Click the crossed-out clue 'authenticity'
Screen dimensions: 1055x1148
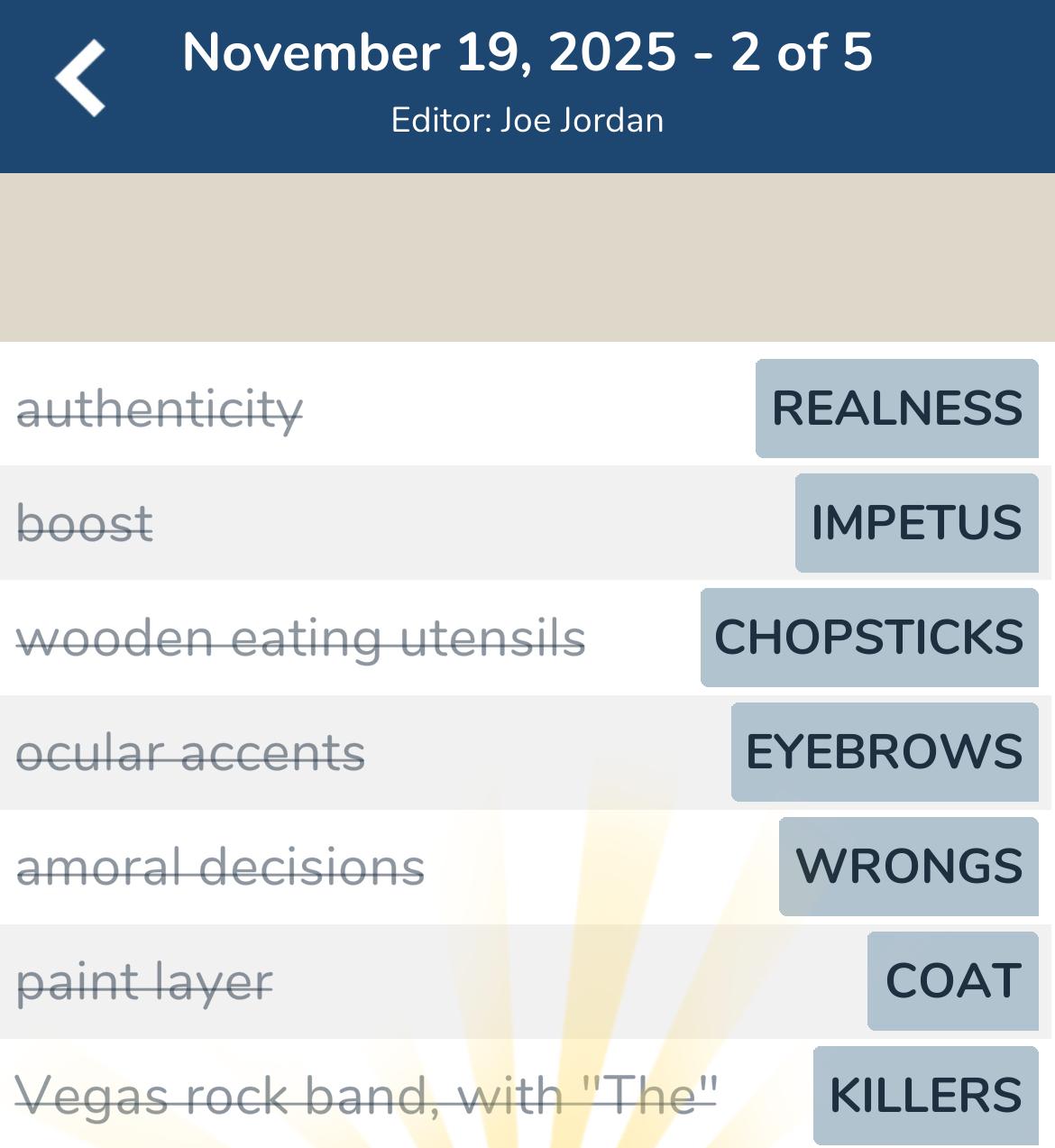161,410
